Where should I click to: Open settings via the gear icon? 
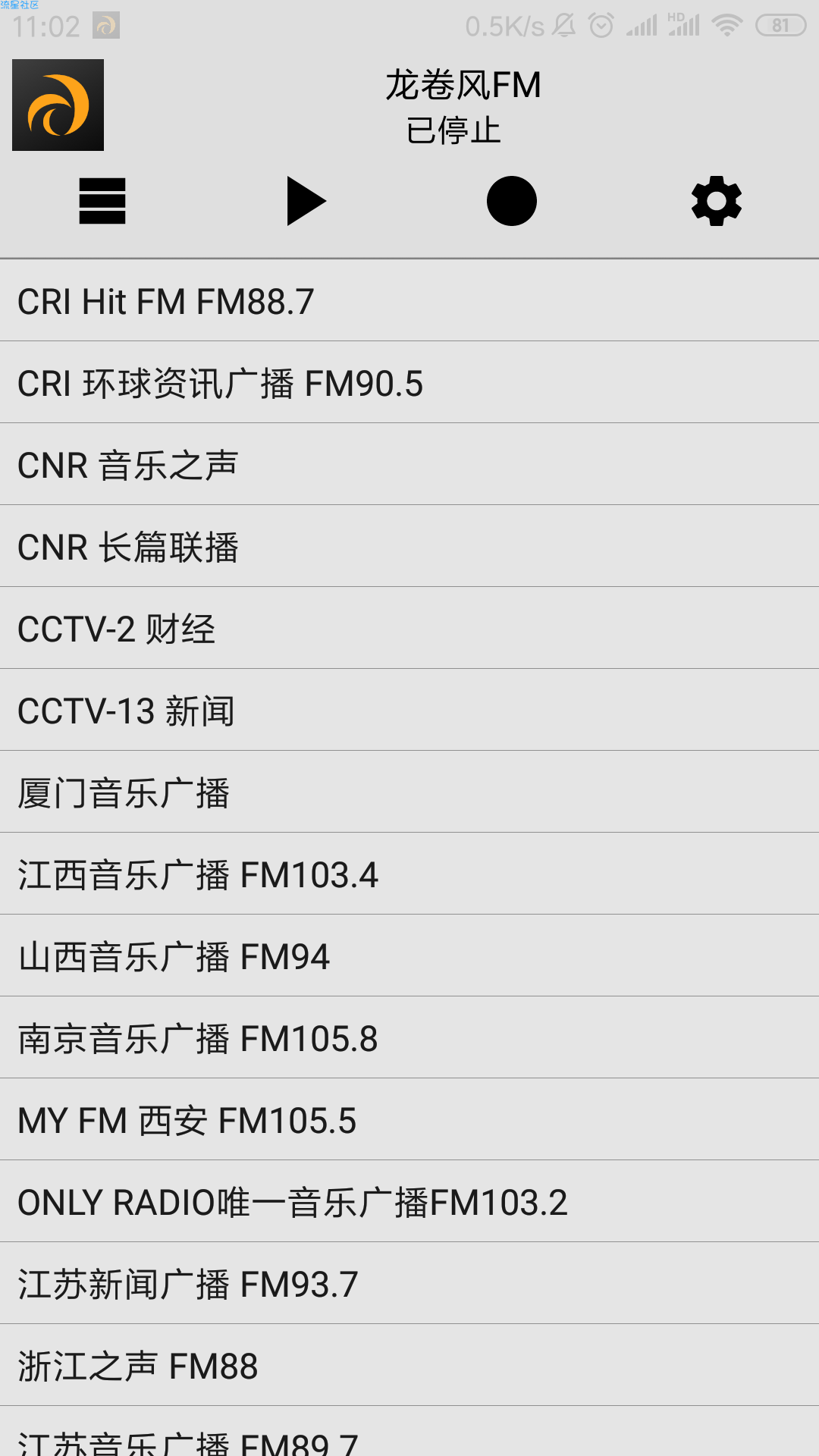pyautogui.click(x=717, y=201)
